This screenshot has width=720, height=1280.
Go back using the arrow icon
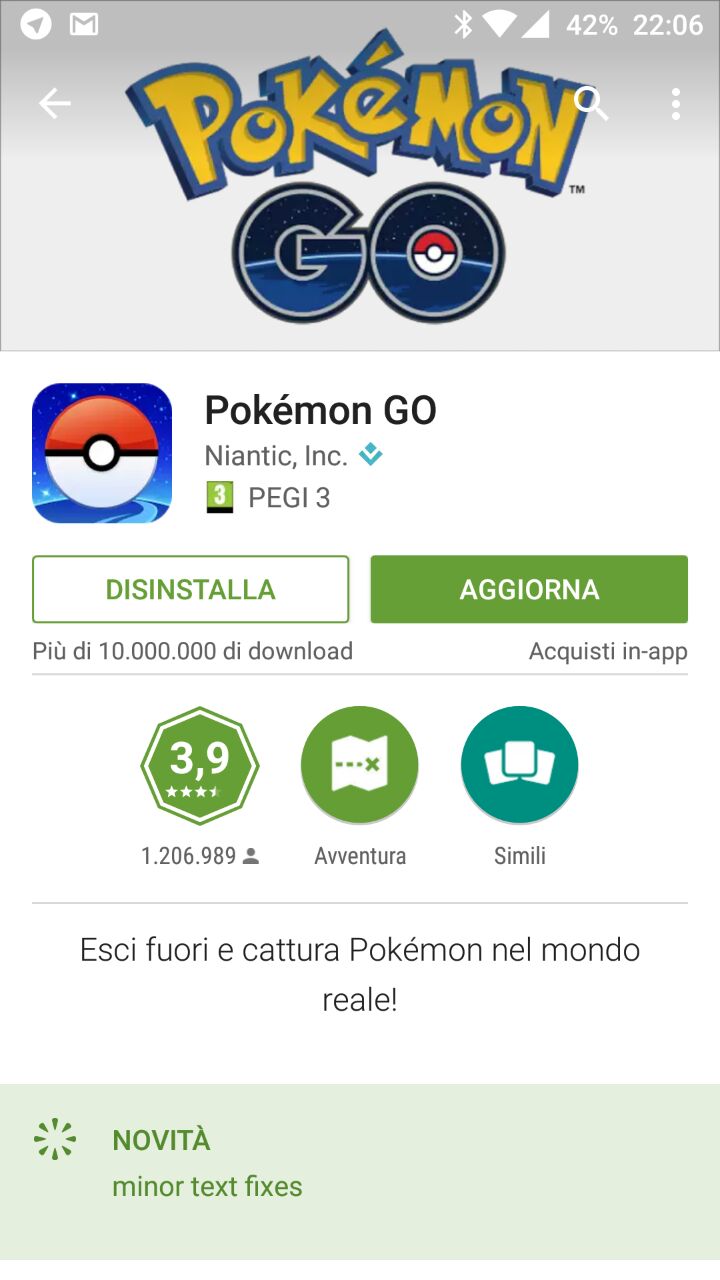(54, 103)
